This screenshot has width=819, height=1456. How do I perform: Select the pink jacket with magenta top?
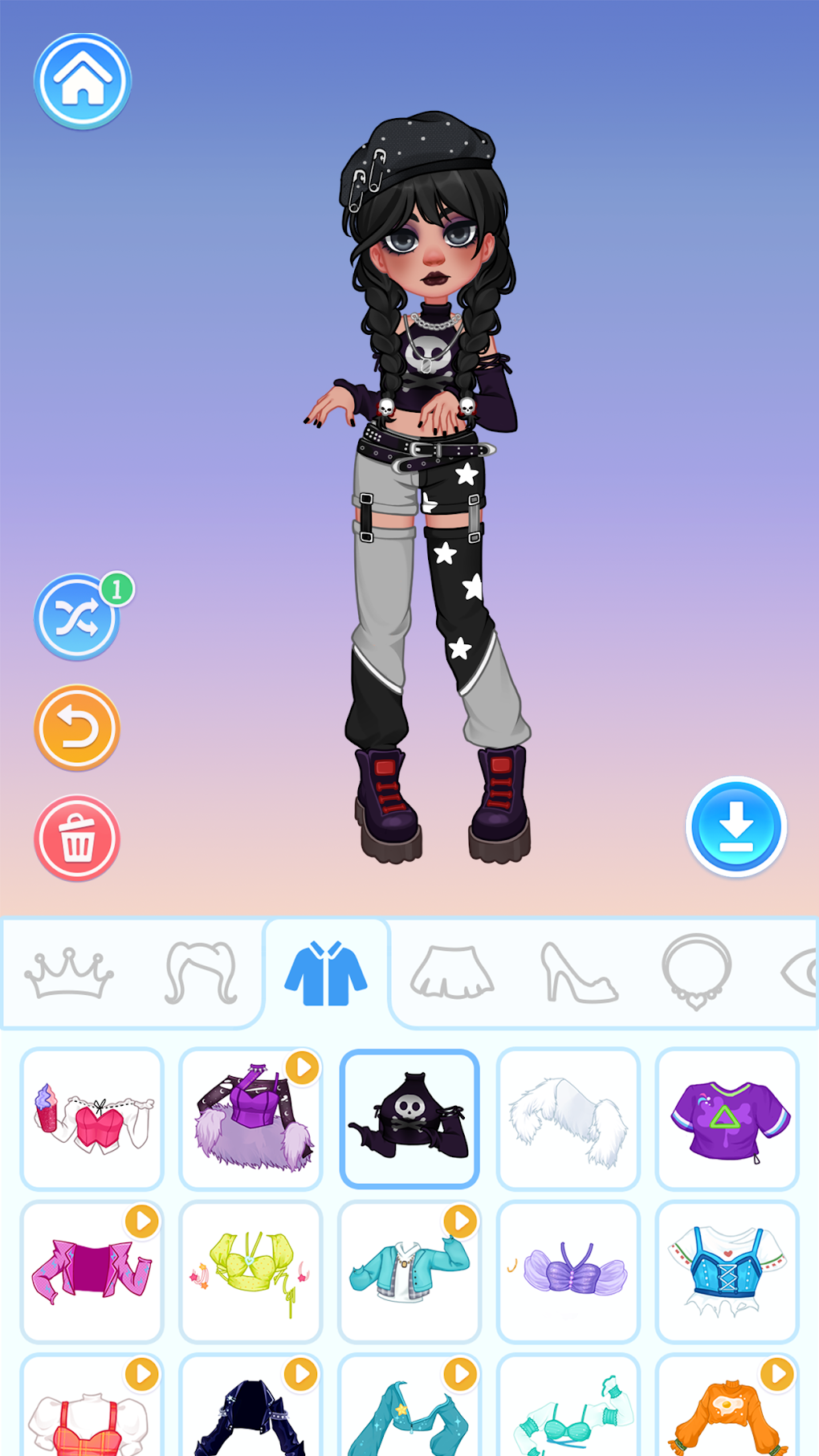[92, 1271]
